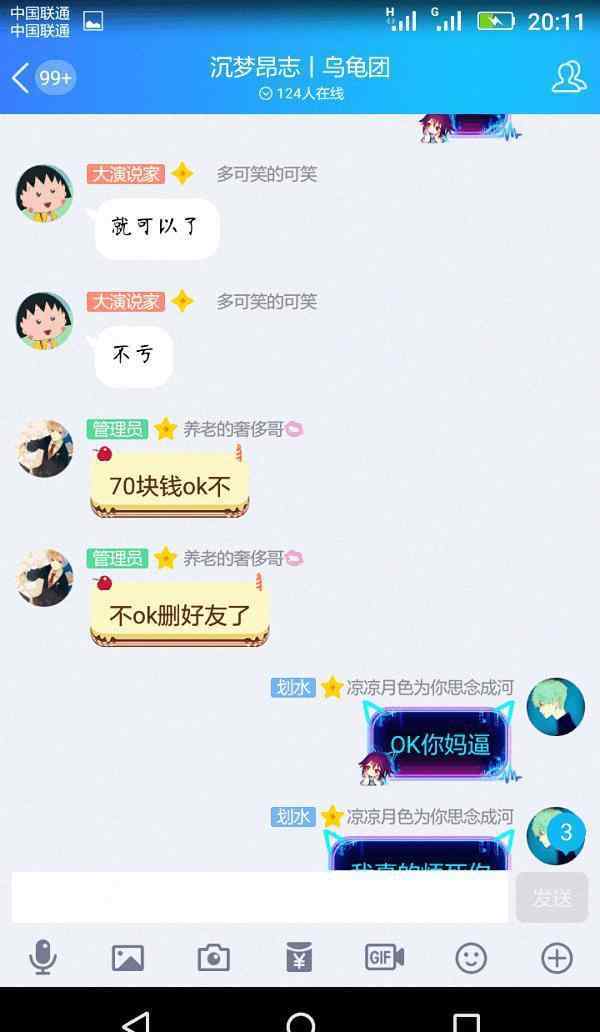
Task: Open the emoji picker
Action: click(x=471, y=958)
